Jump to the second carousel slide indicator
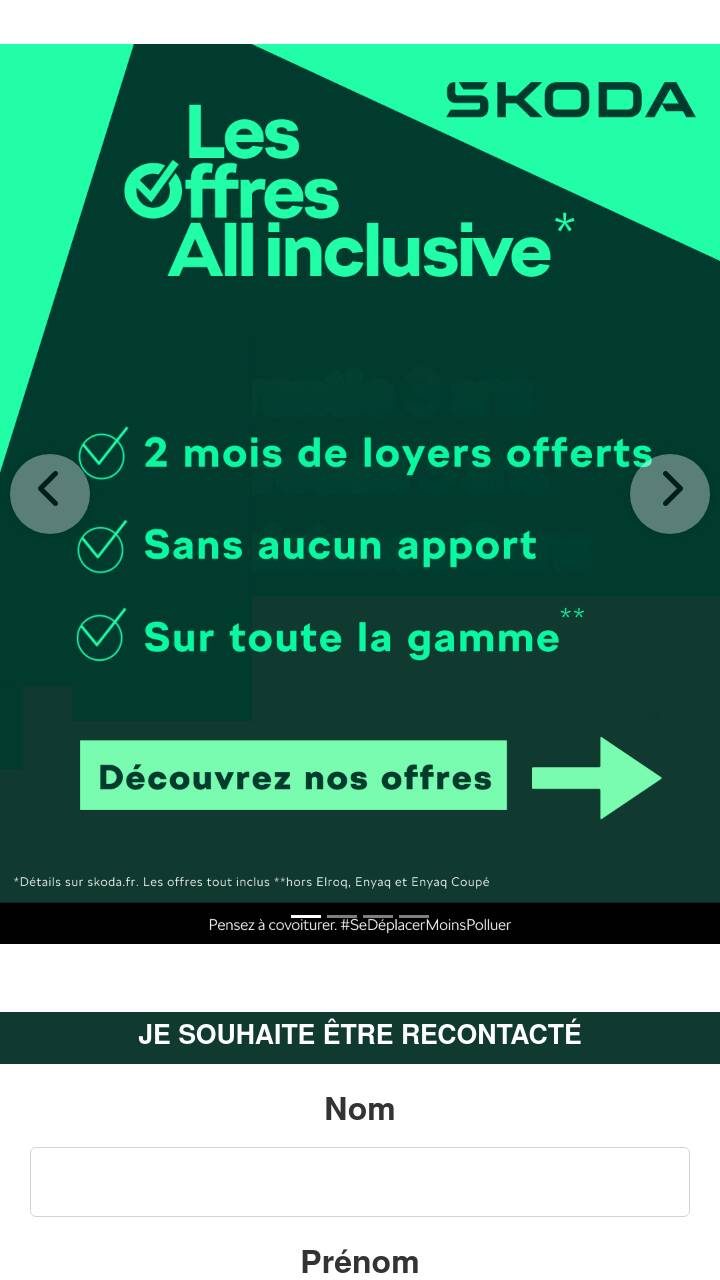The image size is (720, 1280). (x=342, y=916)
